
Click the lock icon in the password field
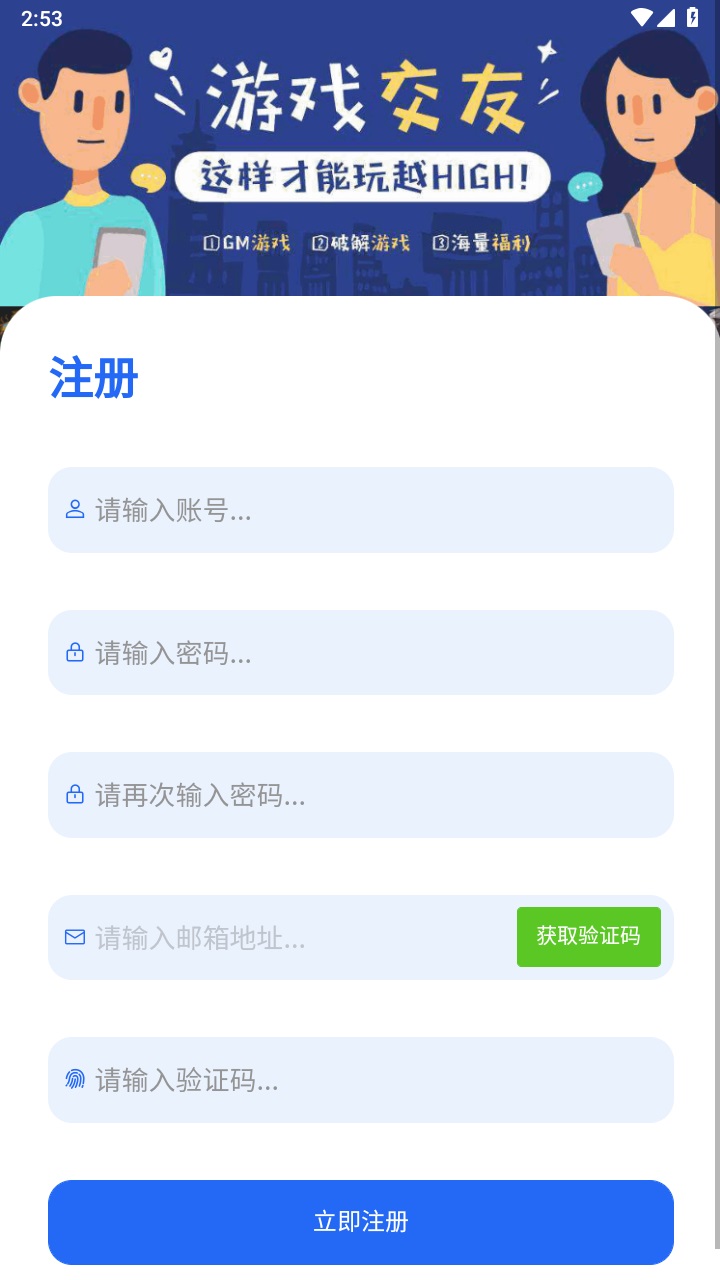(x=74, y=652)
